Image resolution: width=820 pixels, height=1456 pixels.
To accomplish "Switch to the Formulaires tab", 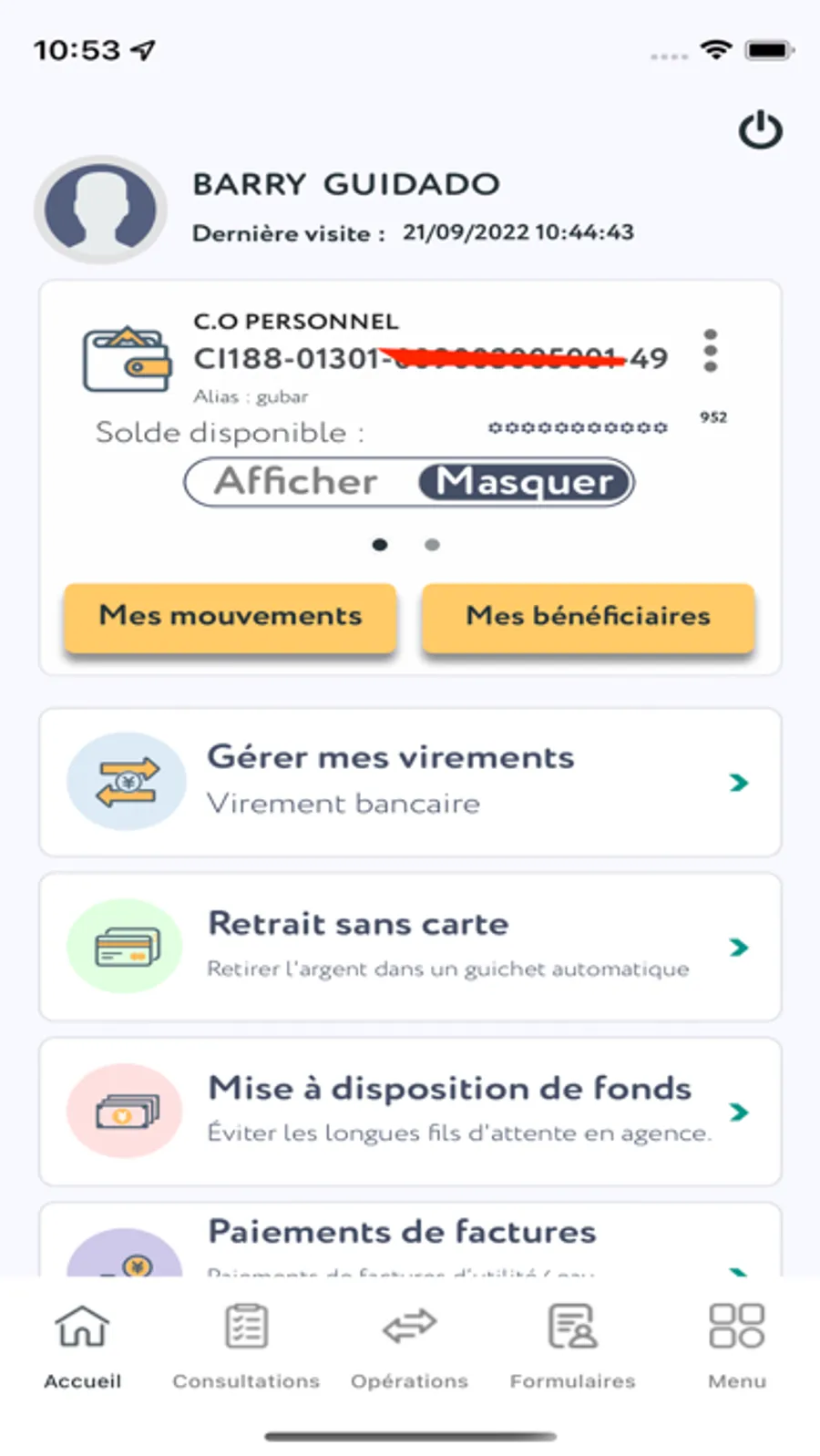I will [573, 1347].
